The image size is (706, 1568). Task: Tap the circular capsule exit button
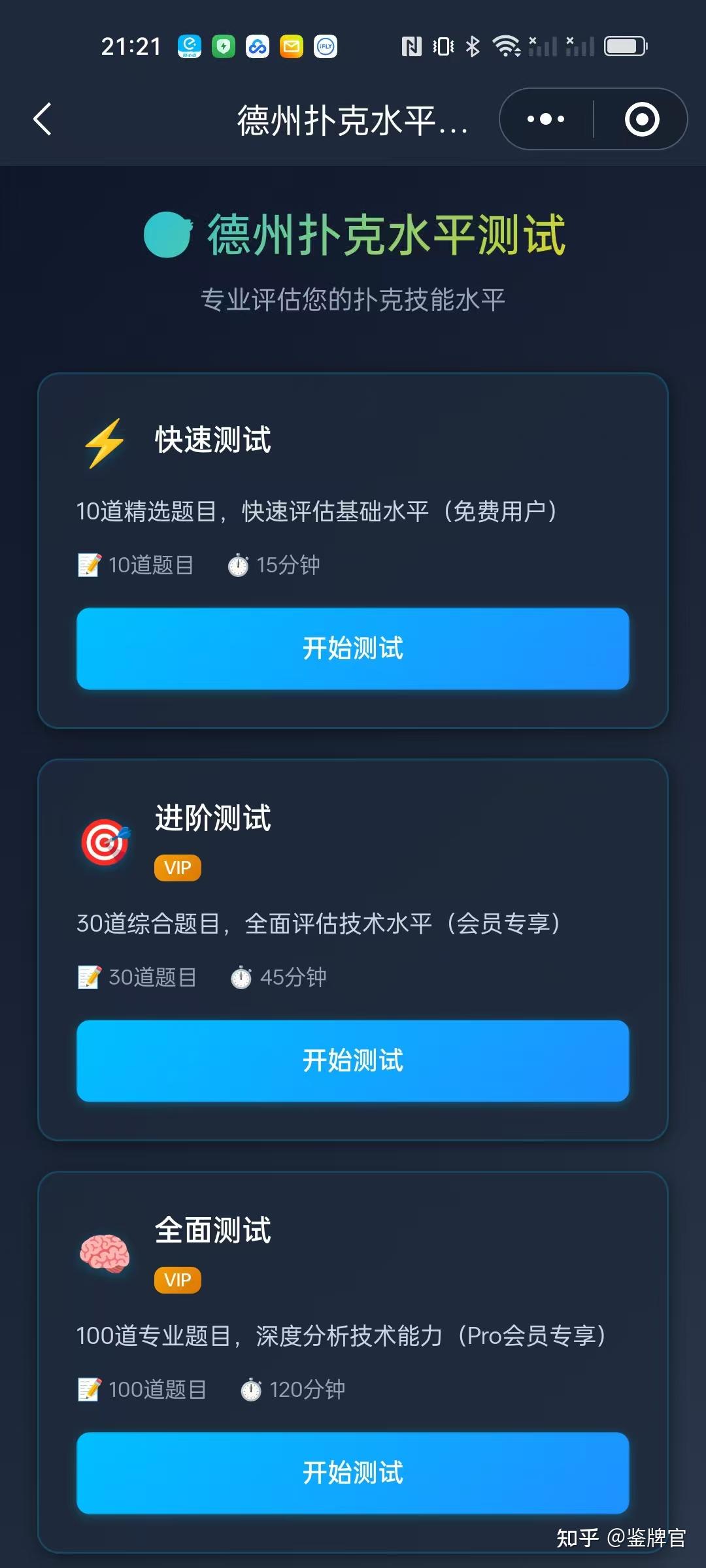641,119
